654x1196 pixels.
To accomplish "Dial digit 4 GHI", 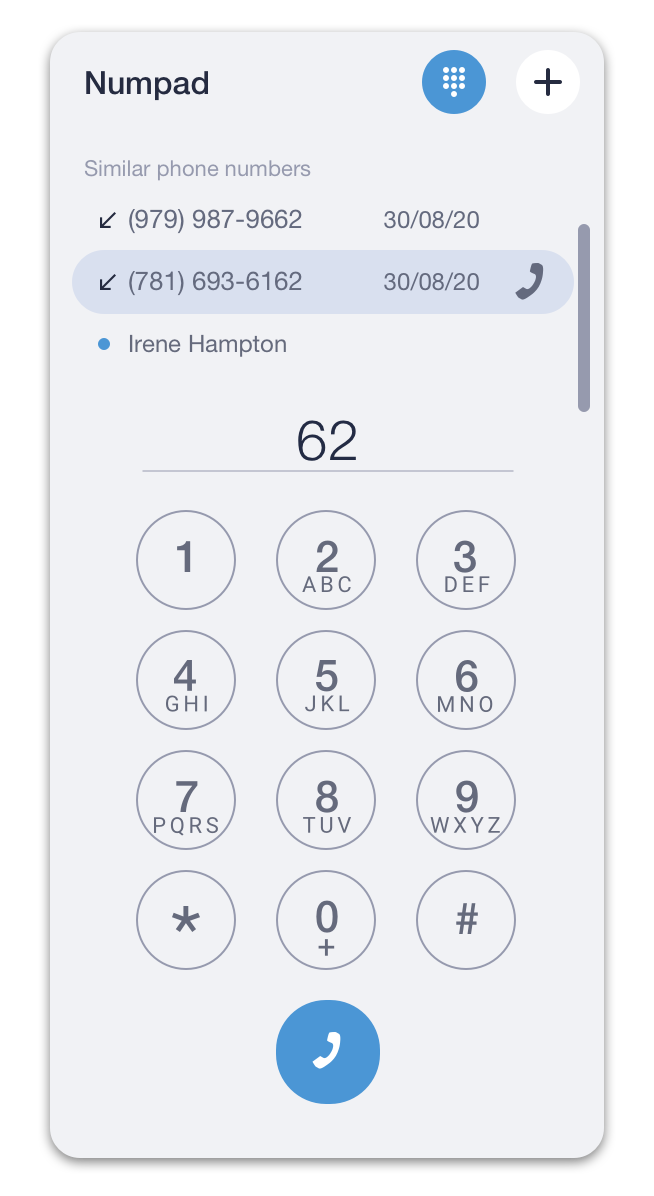I will pyautogui.click(x=186, y=680).
